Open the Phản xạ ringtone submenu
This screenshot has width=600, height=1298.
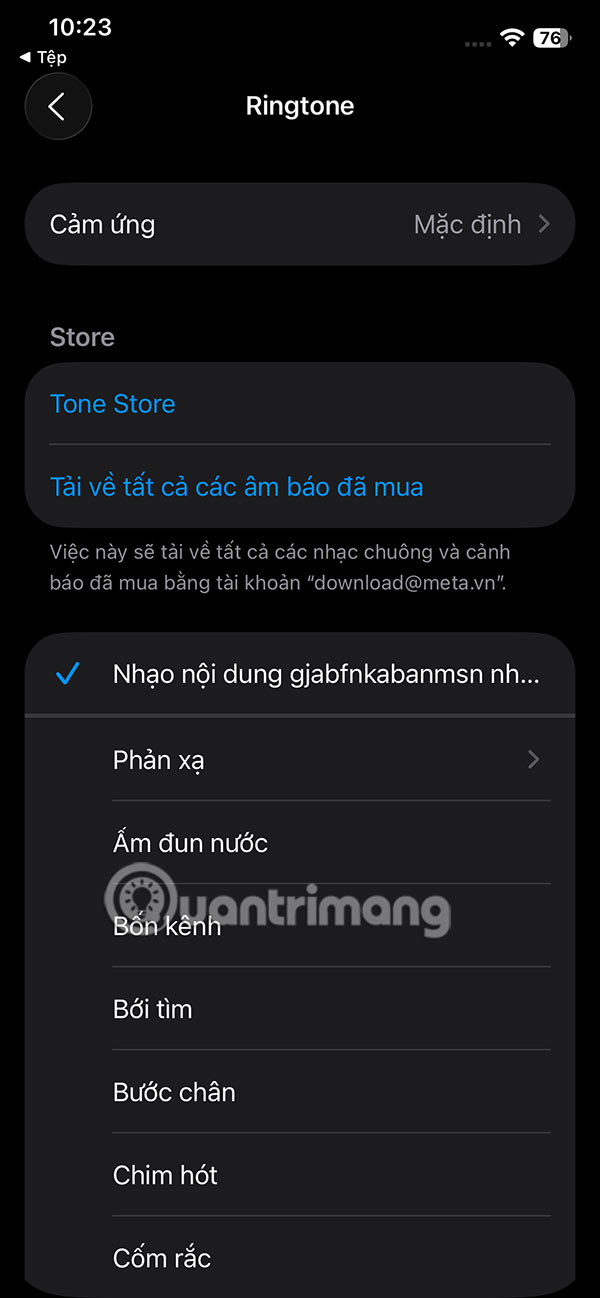coord(330,760)
